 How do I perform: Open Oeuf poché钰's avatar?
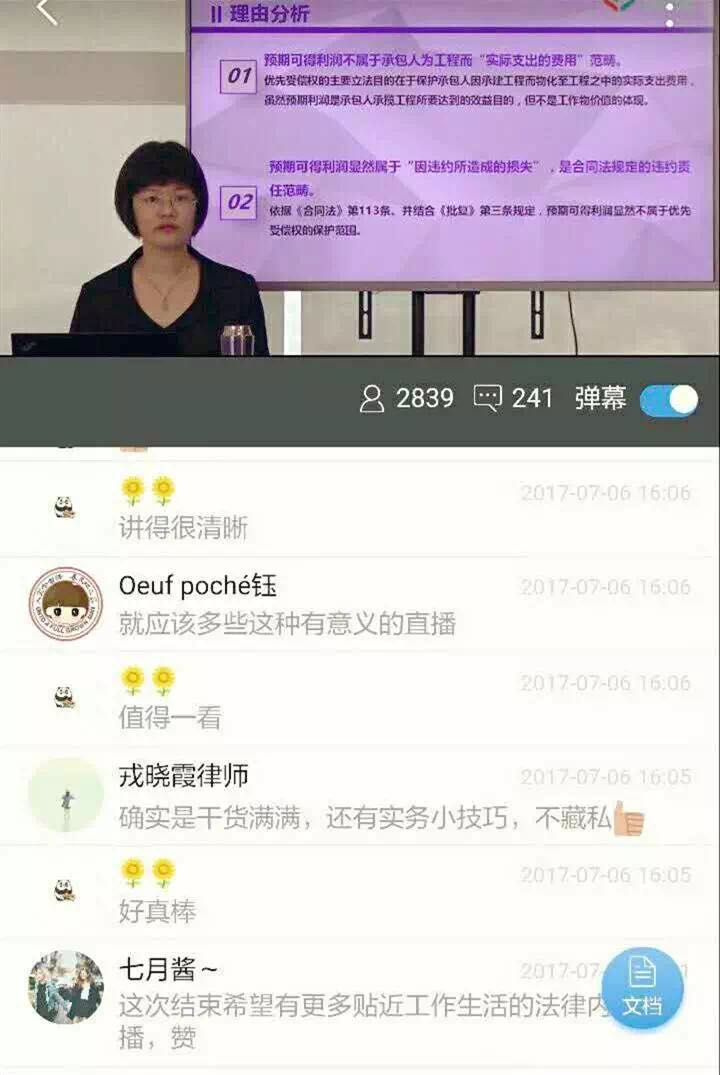(x=65, y=604)
